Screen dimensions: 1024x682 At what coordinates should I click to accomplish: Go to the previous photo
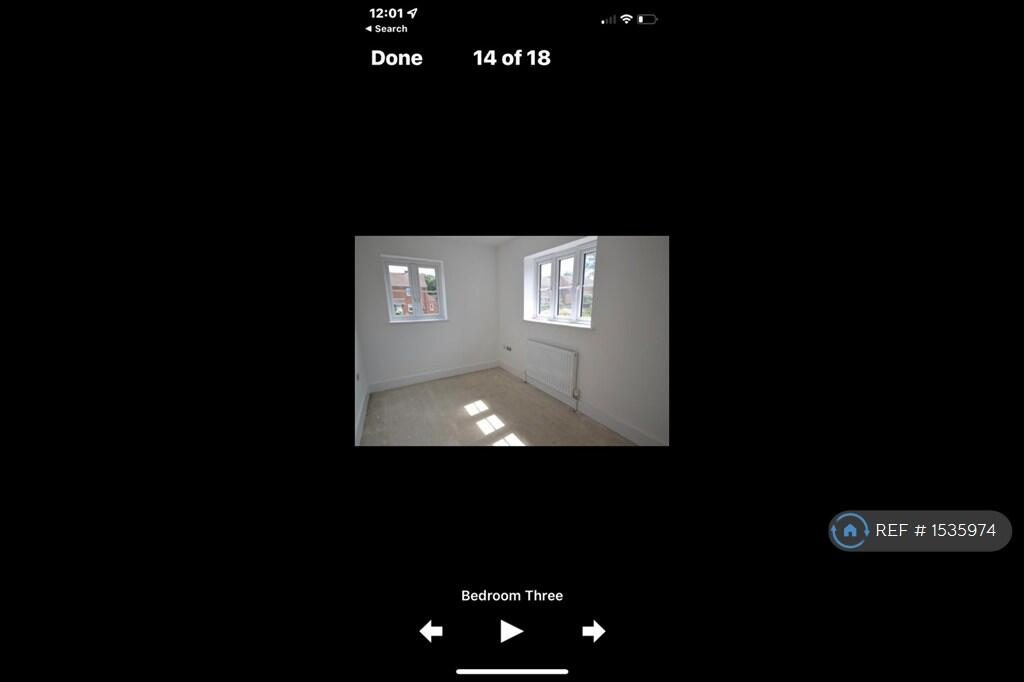click(x=431, y=631)
